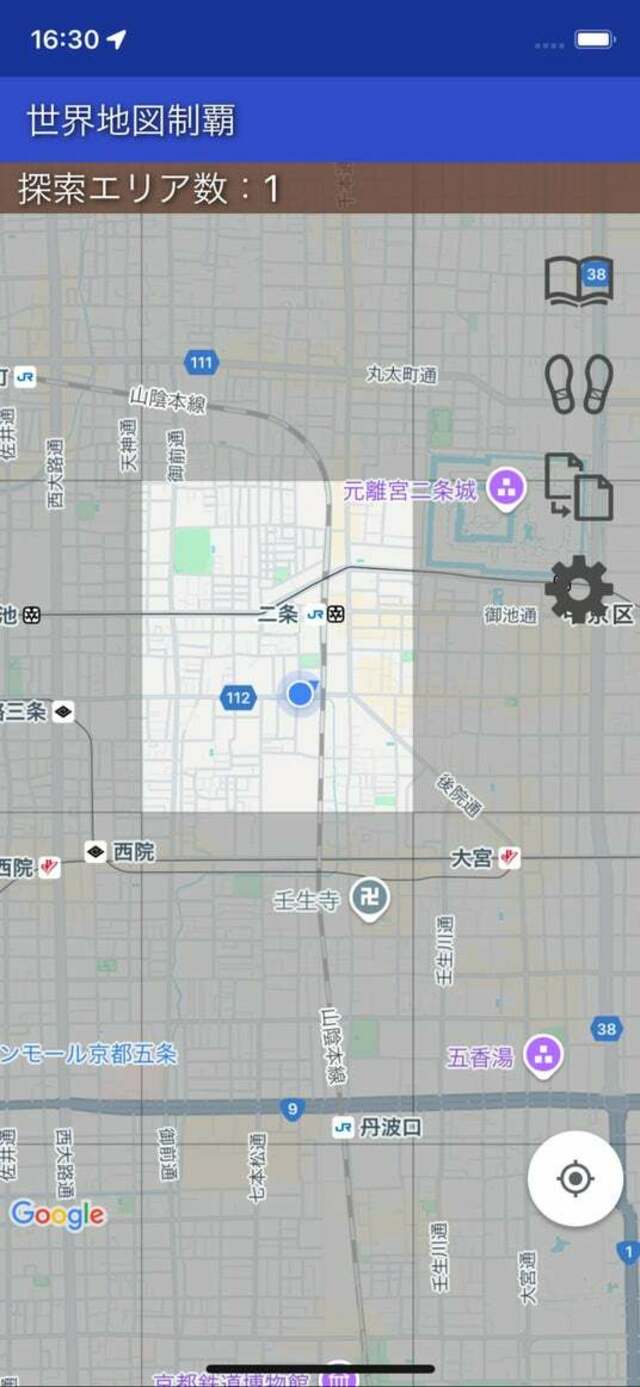The width and height of the screenshot is (640, 1387).
Task: Open the footprints icon
Action: (x=578, y=383)
